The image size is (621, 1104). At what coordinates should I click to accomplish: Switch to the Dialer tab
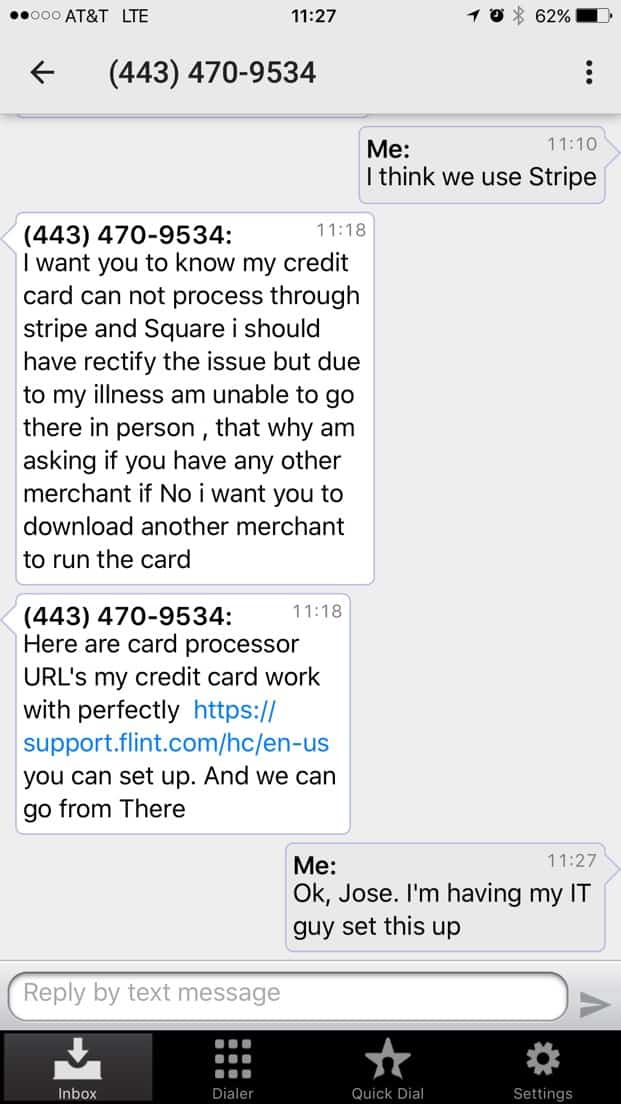[232, 1067]
